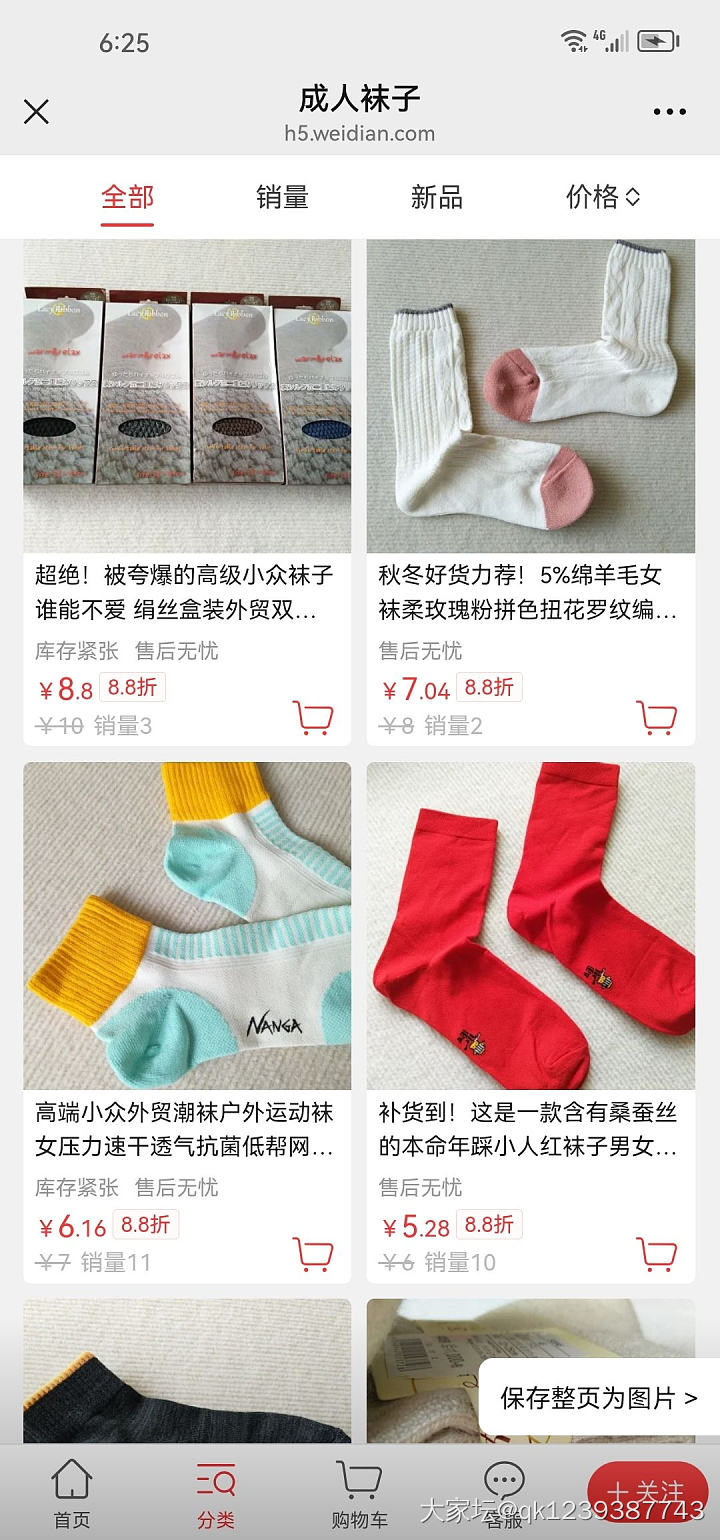Add the white rose-pink socks to cart
Viewport: 720px width, 1540px height.
(x=657, y=718)
